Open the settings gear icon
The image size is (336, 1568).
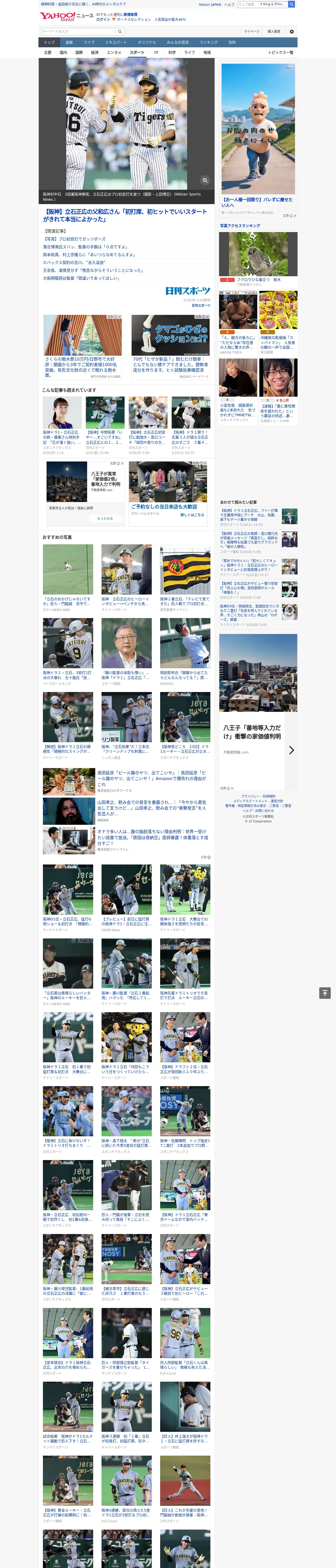click(292, 31)
